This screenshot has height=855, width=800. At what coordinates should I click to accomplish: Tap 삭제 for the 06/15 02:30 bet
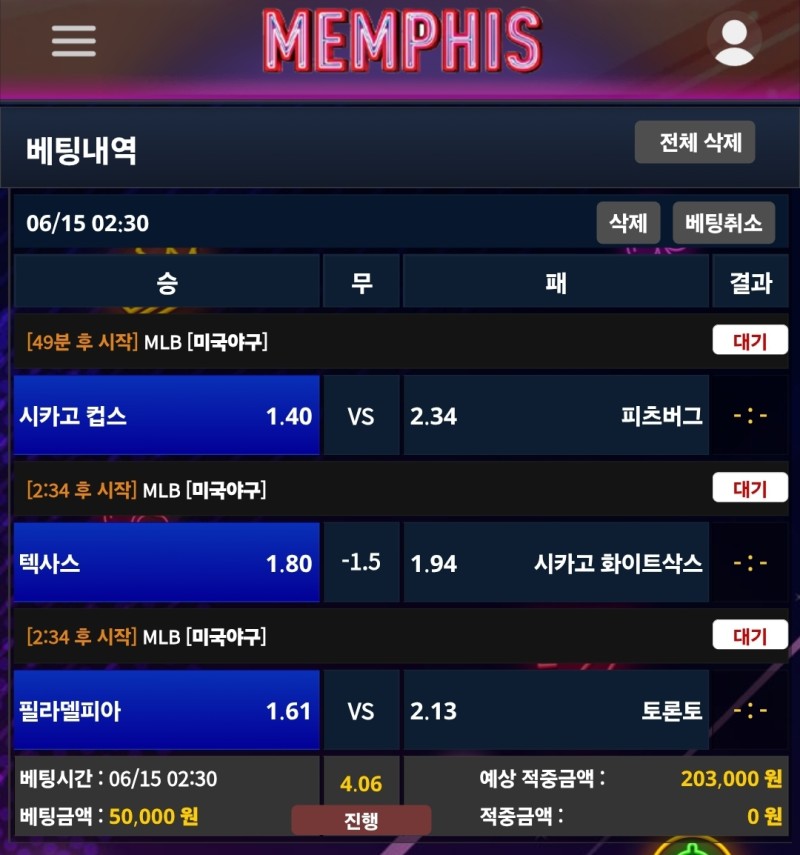628,223
